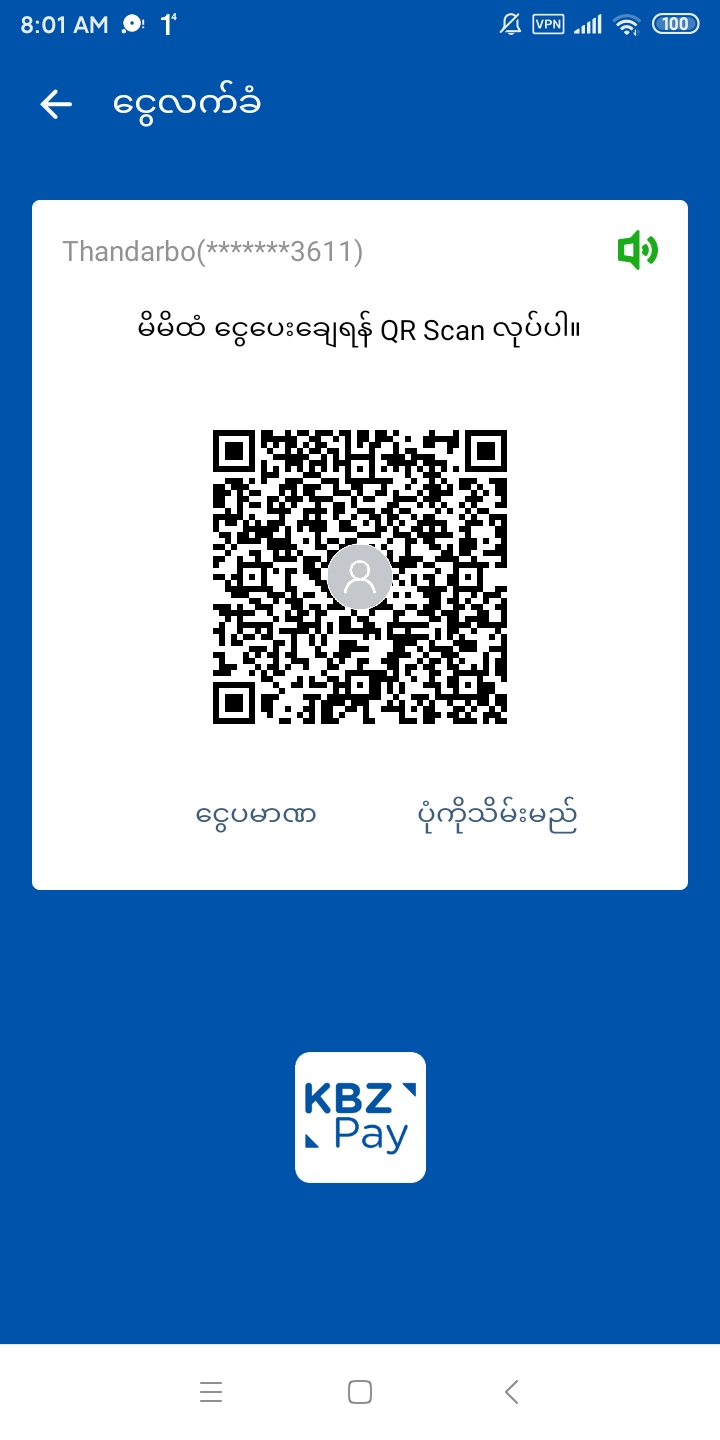Open recent apps from navigation bar
This screenshot has height=1440, width=720.
point(211,1392)
